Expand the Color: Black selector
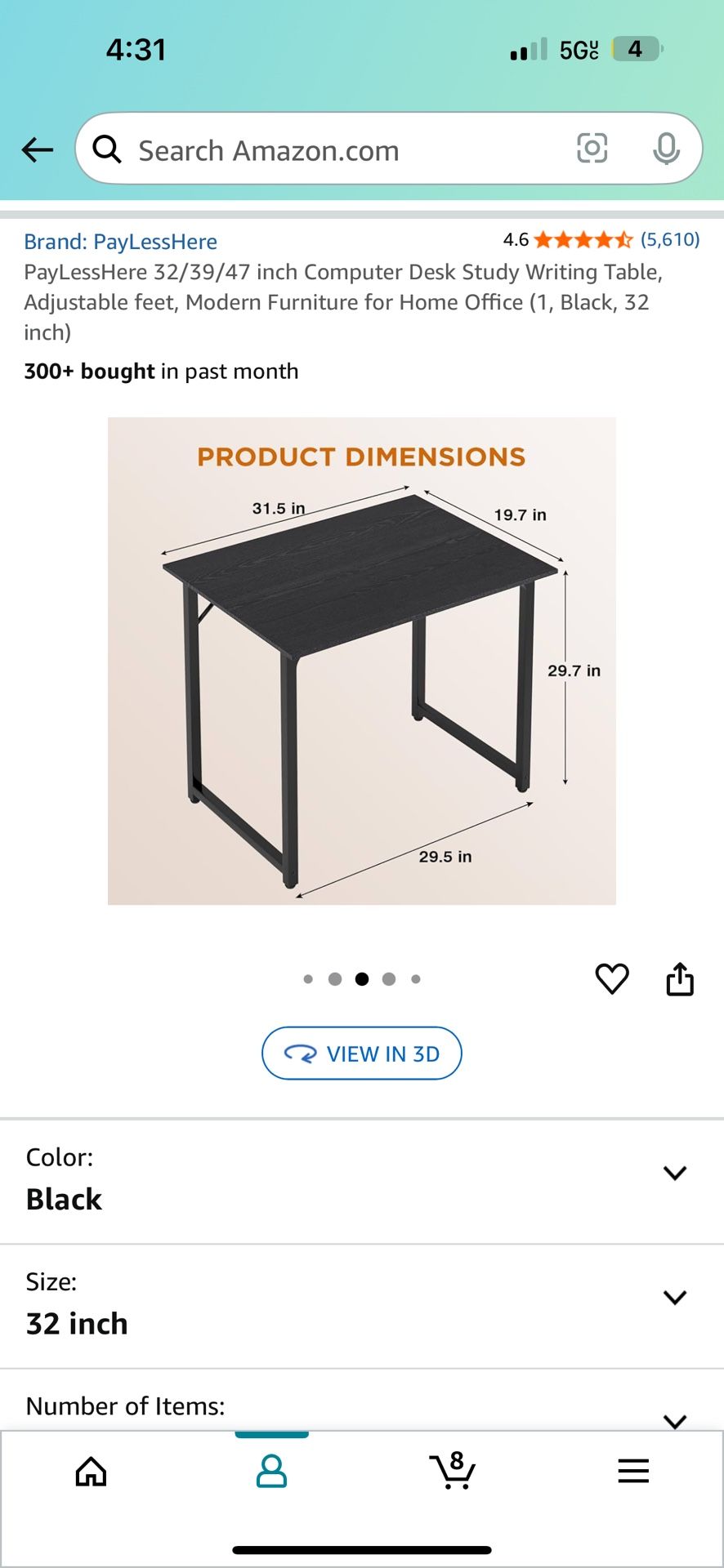Screen dimensions: 724x1568 click(x=674, y=1174)
